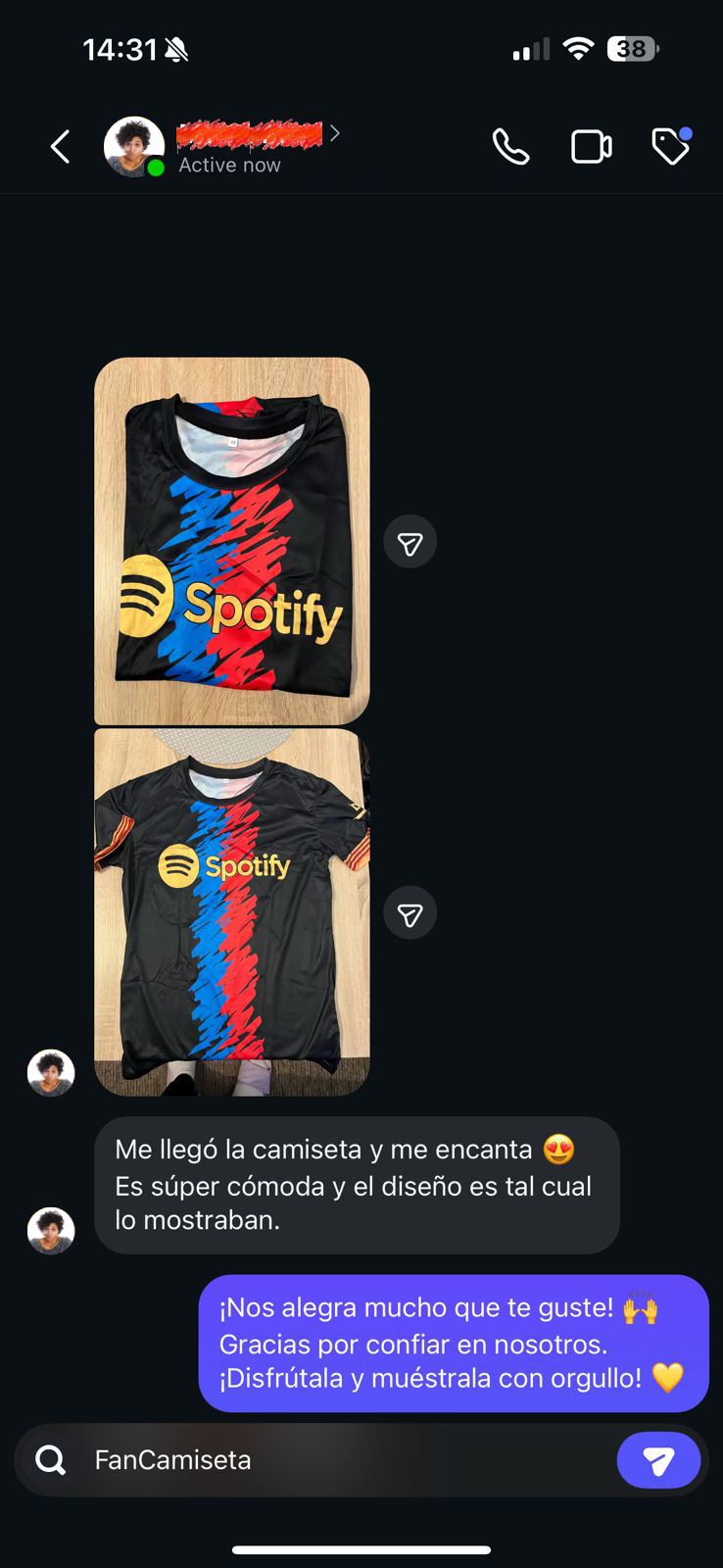This screenshot has width=723, height=1568.
Task: Forward the folded jersey photo
Action: [x=410, y=542]
